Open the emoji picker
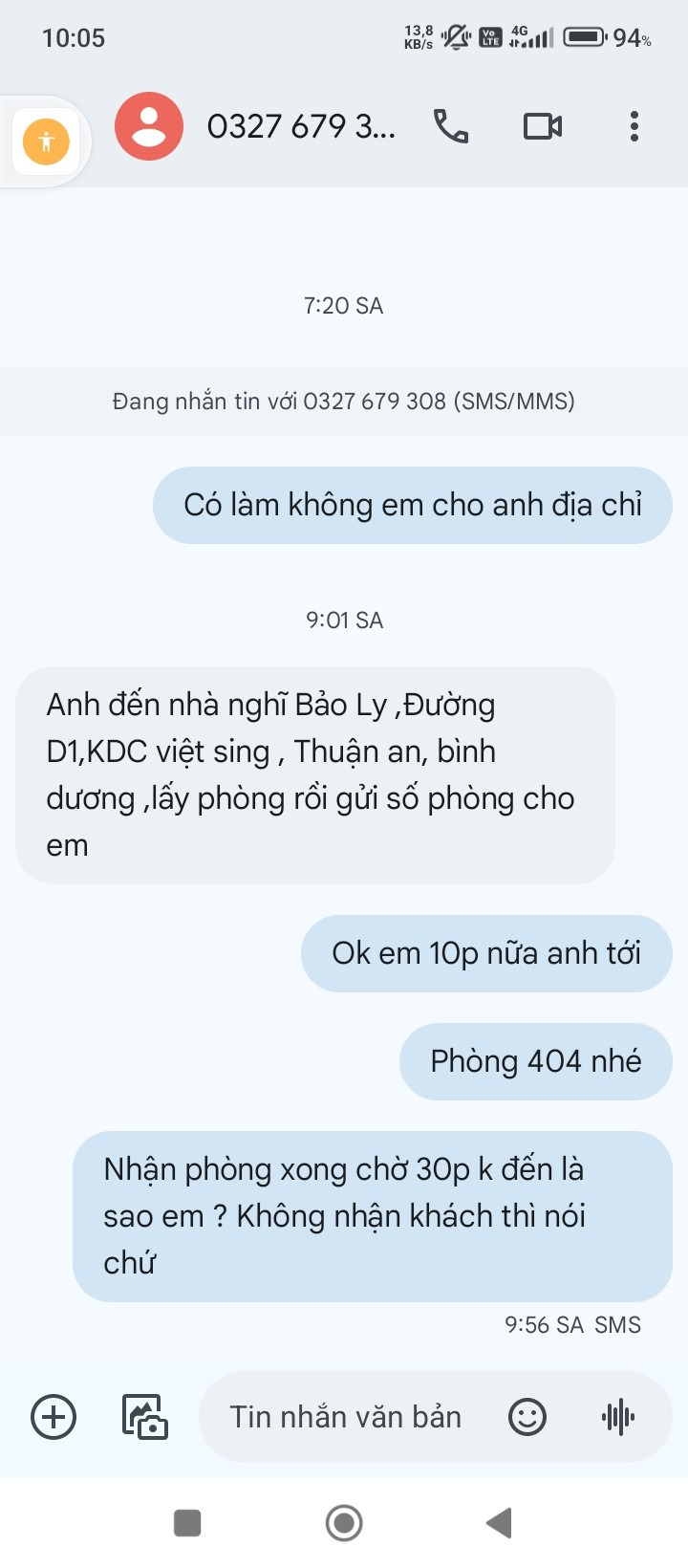Viewport: 688px width, 1568px height. [527, 1416]
